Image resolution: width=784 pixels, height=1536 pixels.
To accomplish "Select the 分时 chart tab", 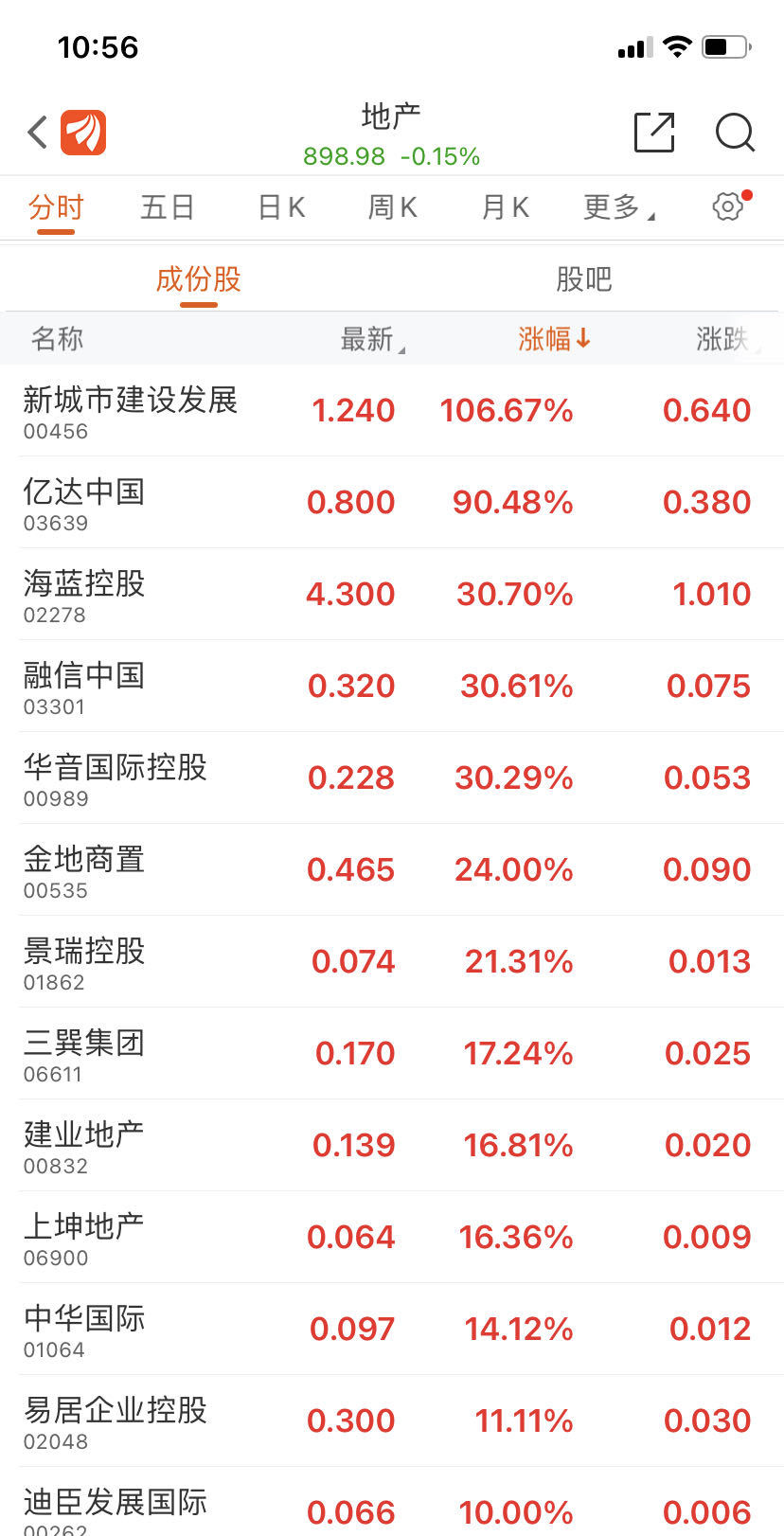I will tap(56, 207).
